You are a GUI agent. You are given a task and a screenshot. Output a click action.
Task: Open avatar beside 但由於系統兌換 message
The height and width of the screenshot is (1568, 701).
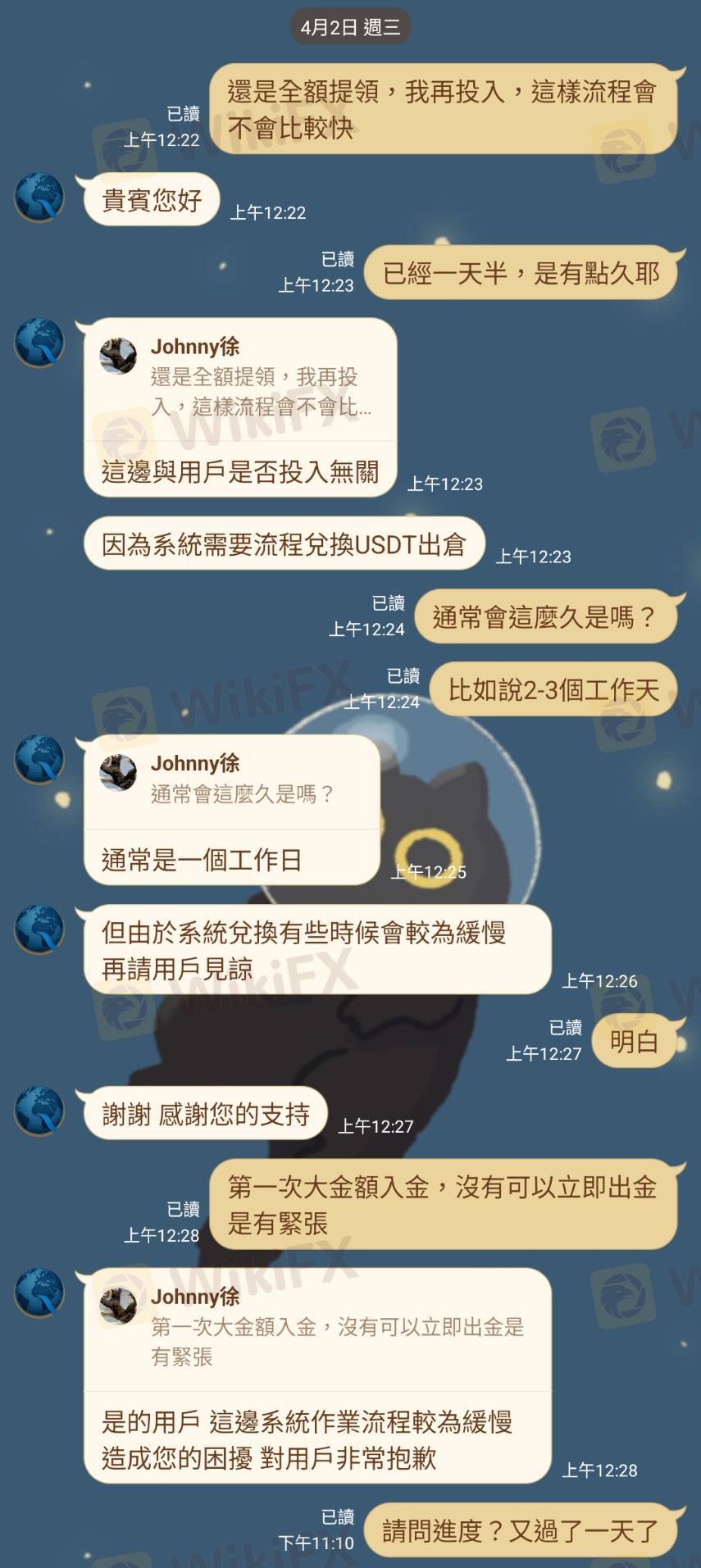point(39,929)
